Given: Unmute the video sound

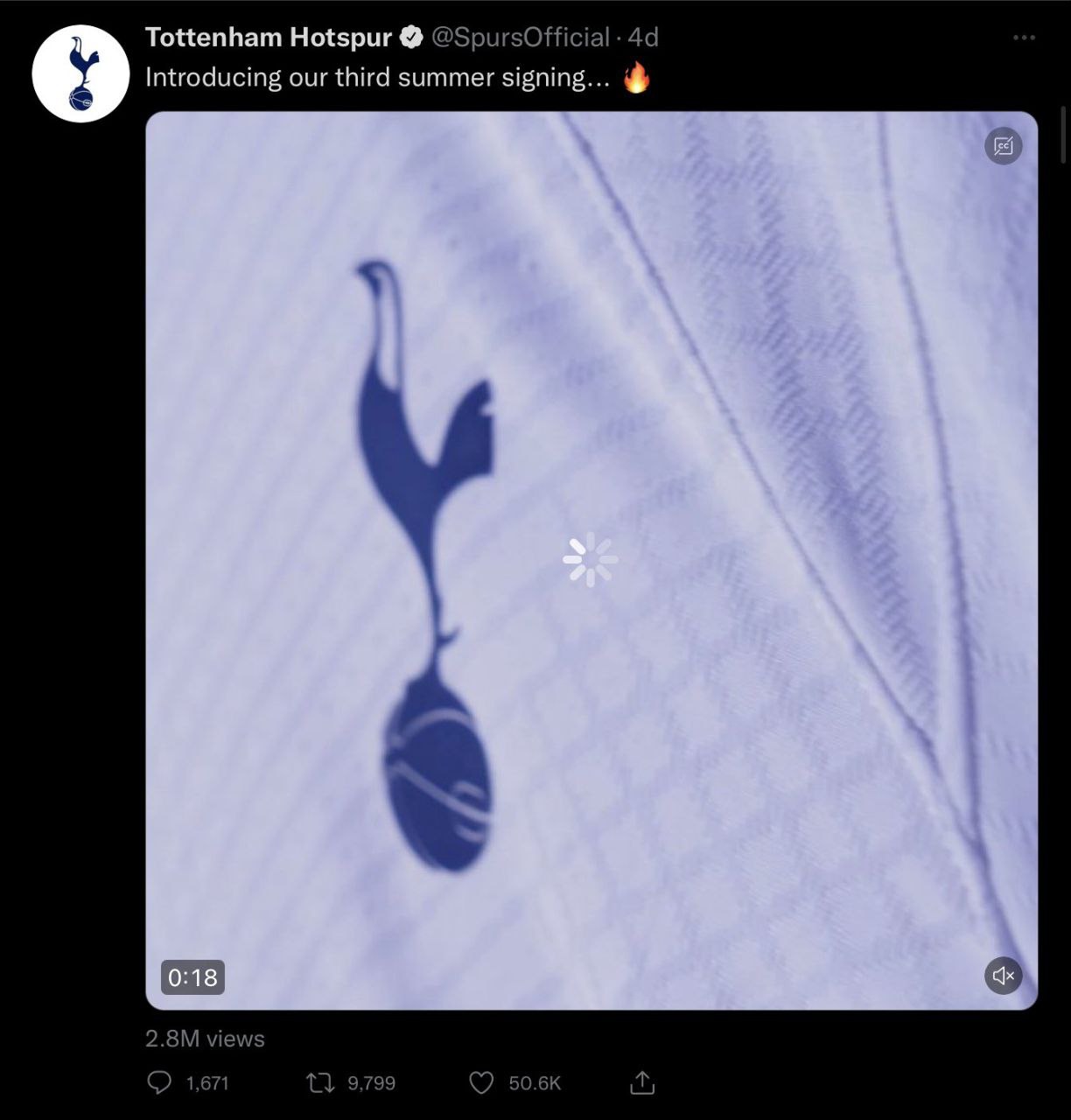Looking at the screenshot, I should click(1003, 975).
